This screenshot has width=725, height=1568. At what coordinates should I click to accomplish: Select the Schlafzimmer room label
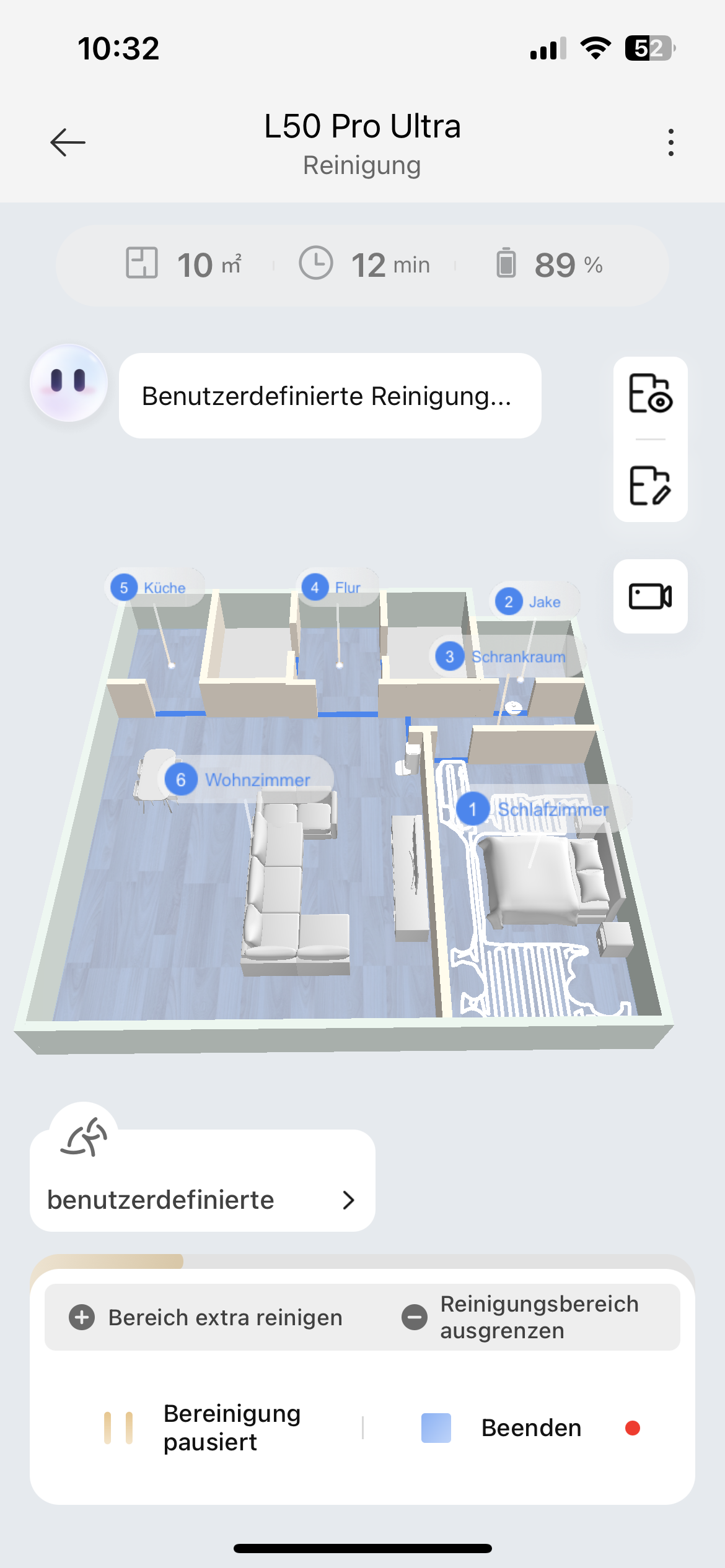pyautogui.click(x=540, y=809)
